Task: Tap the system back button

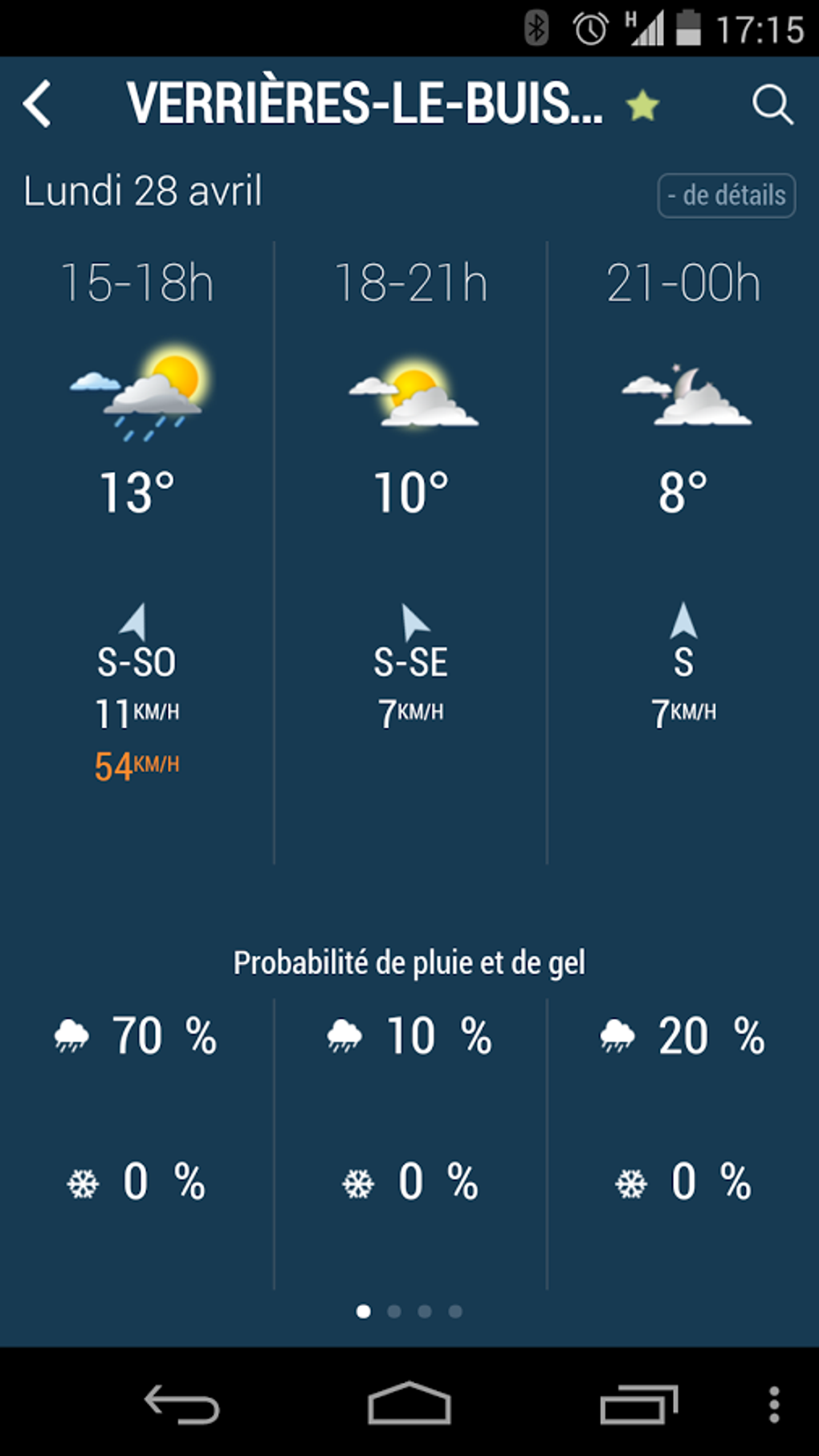Action: [x=182, y=1404]
